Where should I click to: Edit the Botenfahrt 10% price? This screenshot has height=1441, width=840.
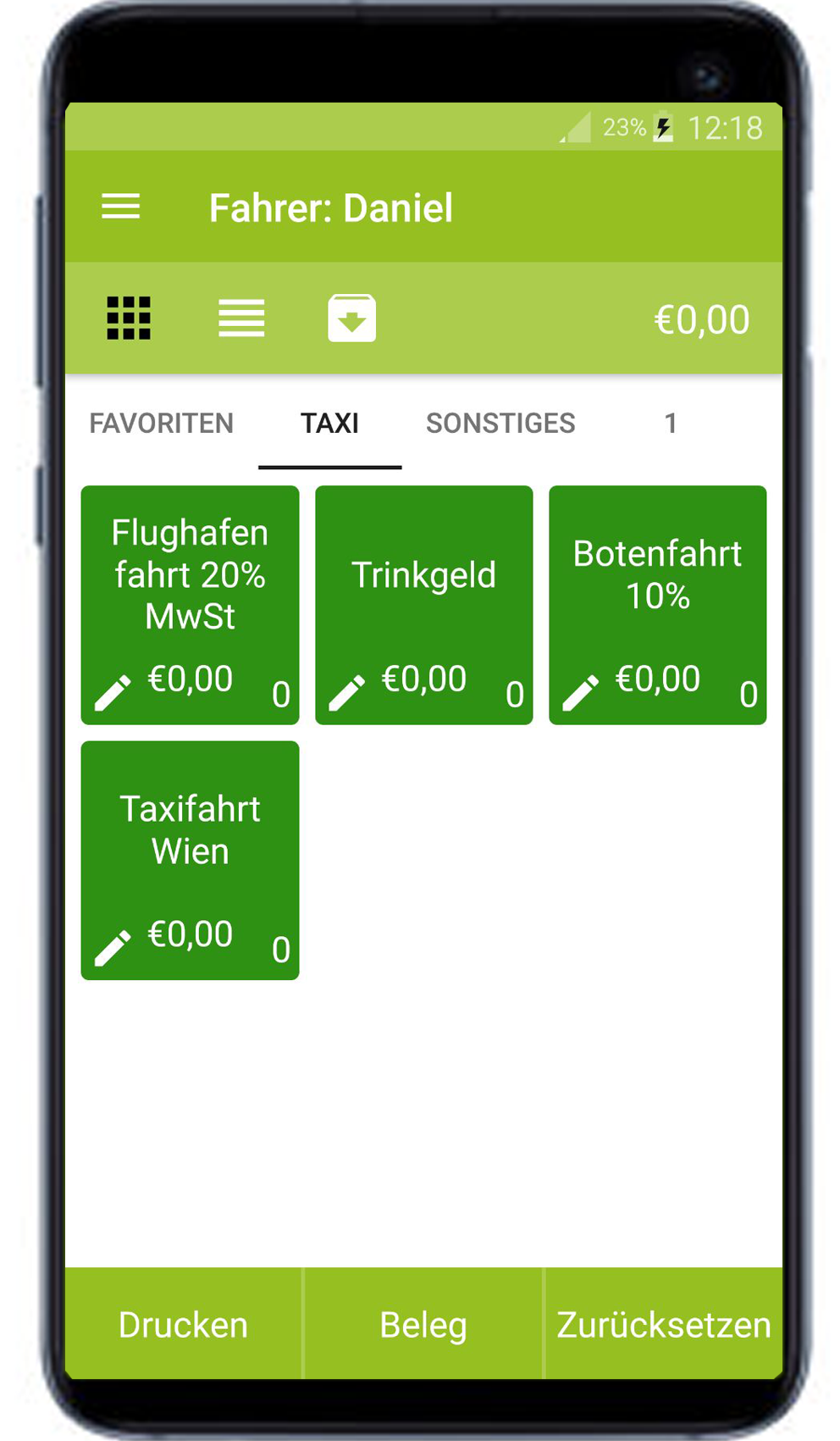point(580,693)
